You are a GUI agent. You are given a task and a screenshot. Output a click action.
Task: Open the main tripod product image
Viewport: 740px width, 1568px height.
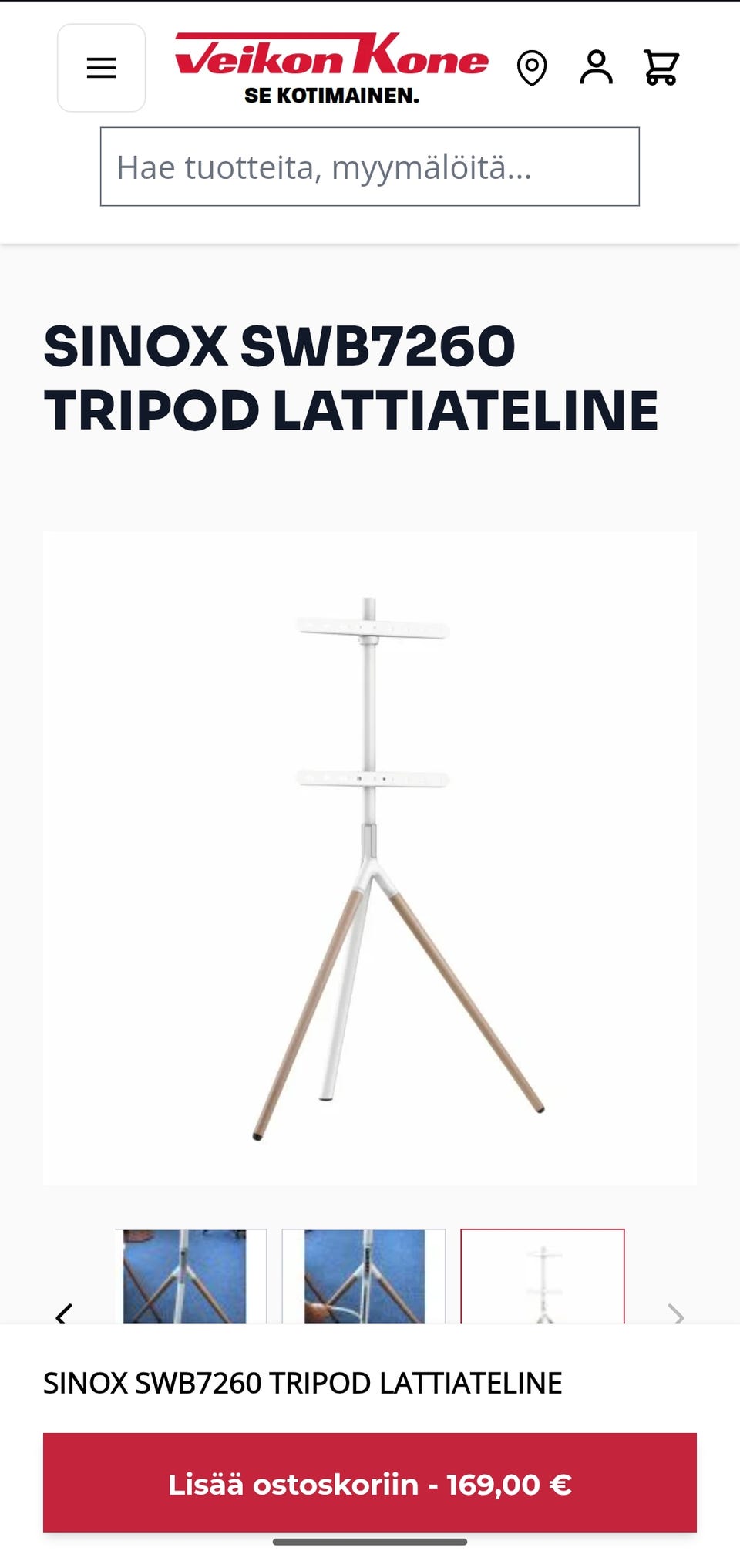coord(370,858)
